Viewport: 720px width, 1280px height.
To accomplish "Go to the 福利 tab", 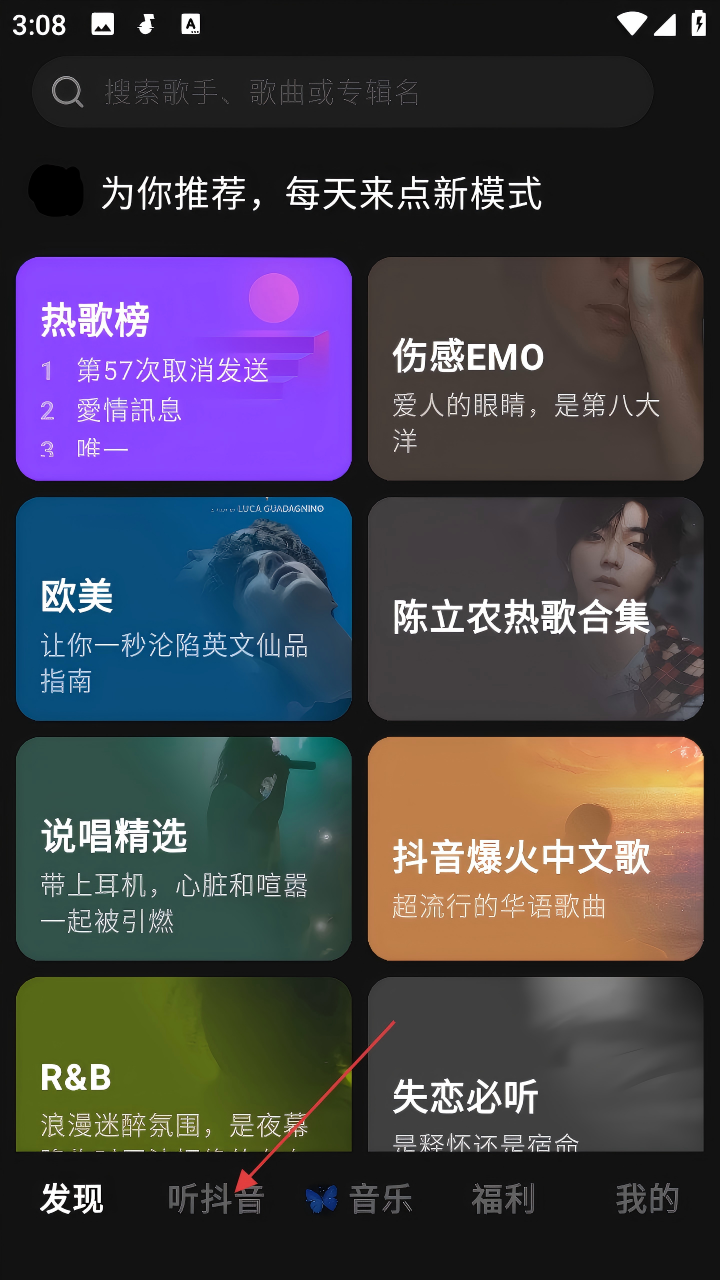I will coord(503,1199).
